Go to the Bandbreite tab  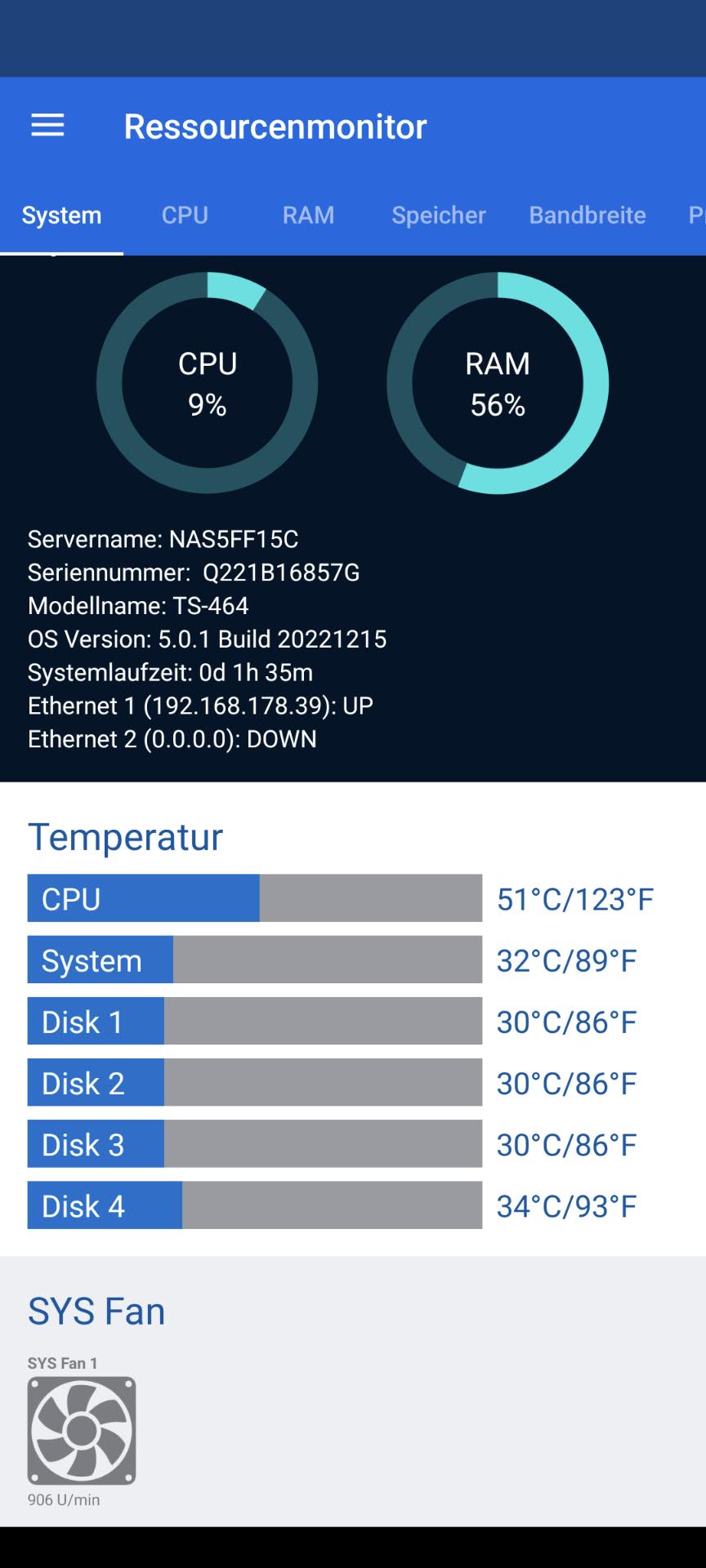click(x=587, y=215)
